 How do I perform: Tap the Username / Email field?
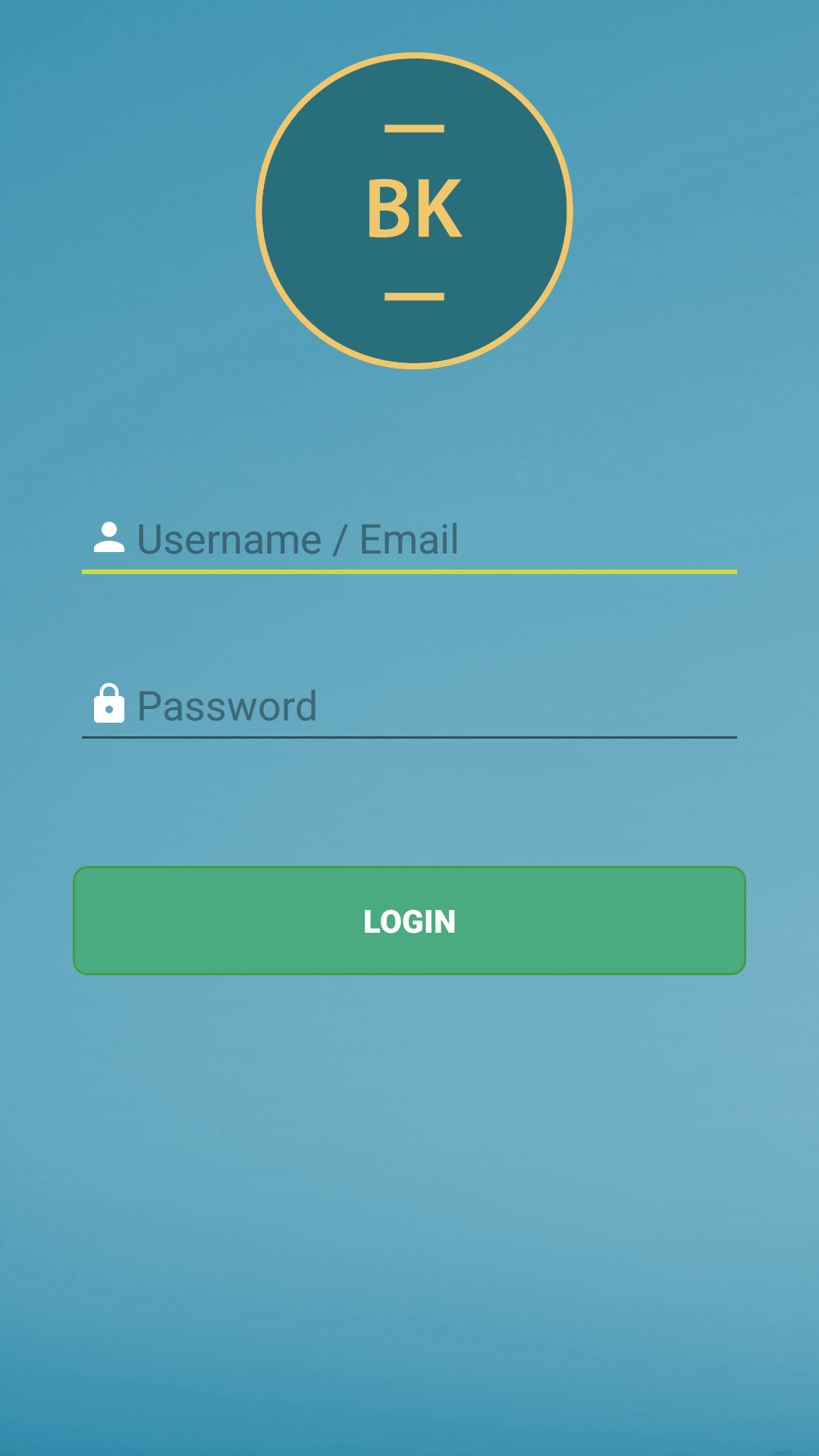pyautogui.click(x=409, y=540)
